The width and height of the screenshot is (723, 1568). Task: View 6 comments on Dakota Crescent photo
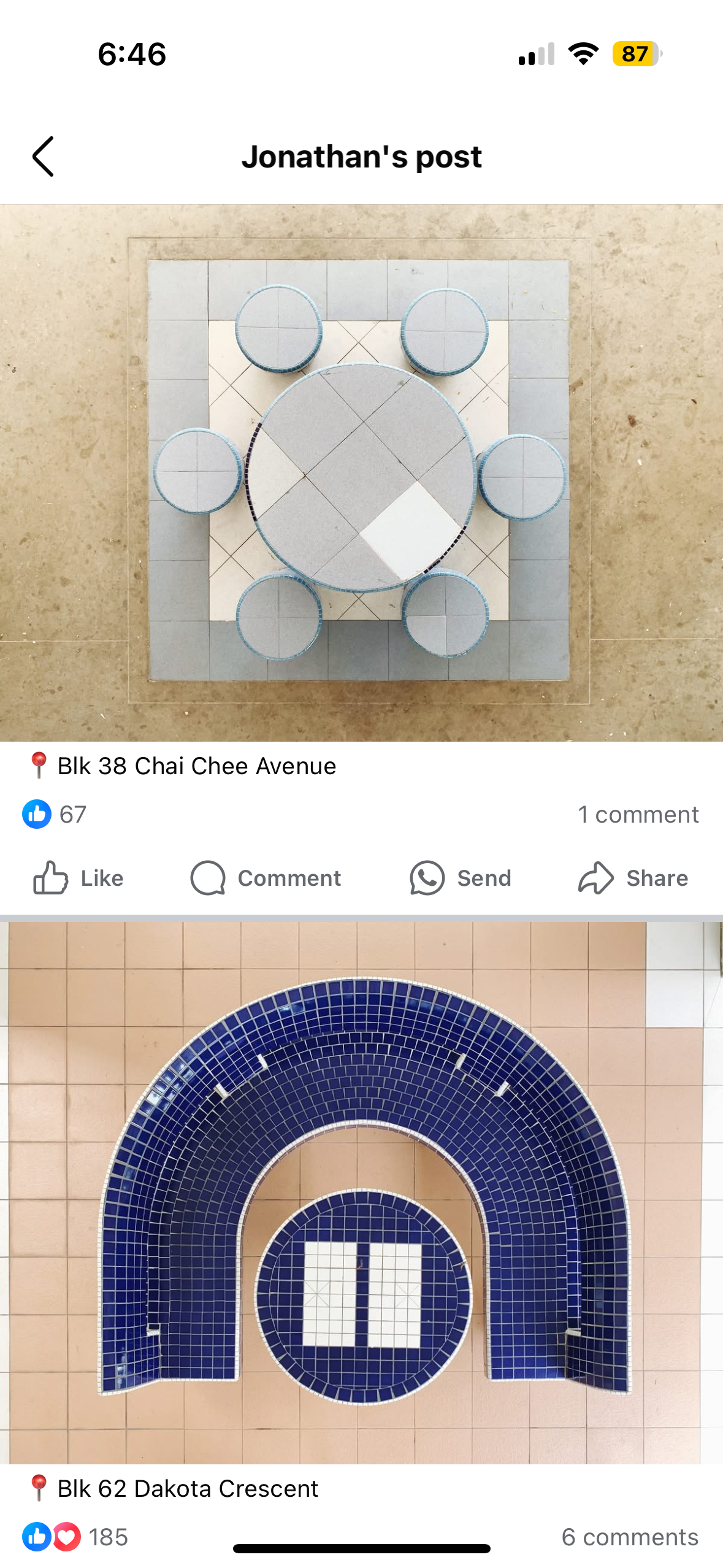click(630, 1537)
